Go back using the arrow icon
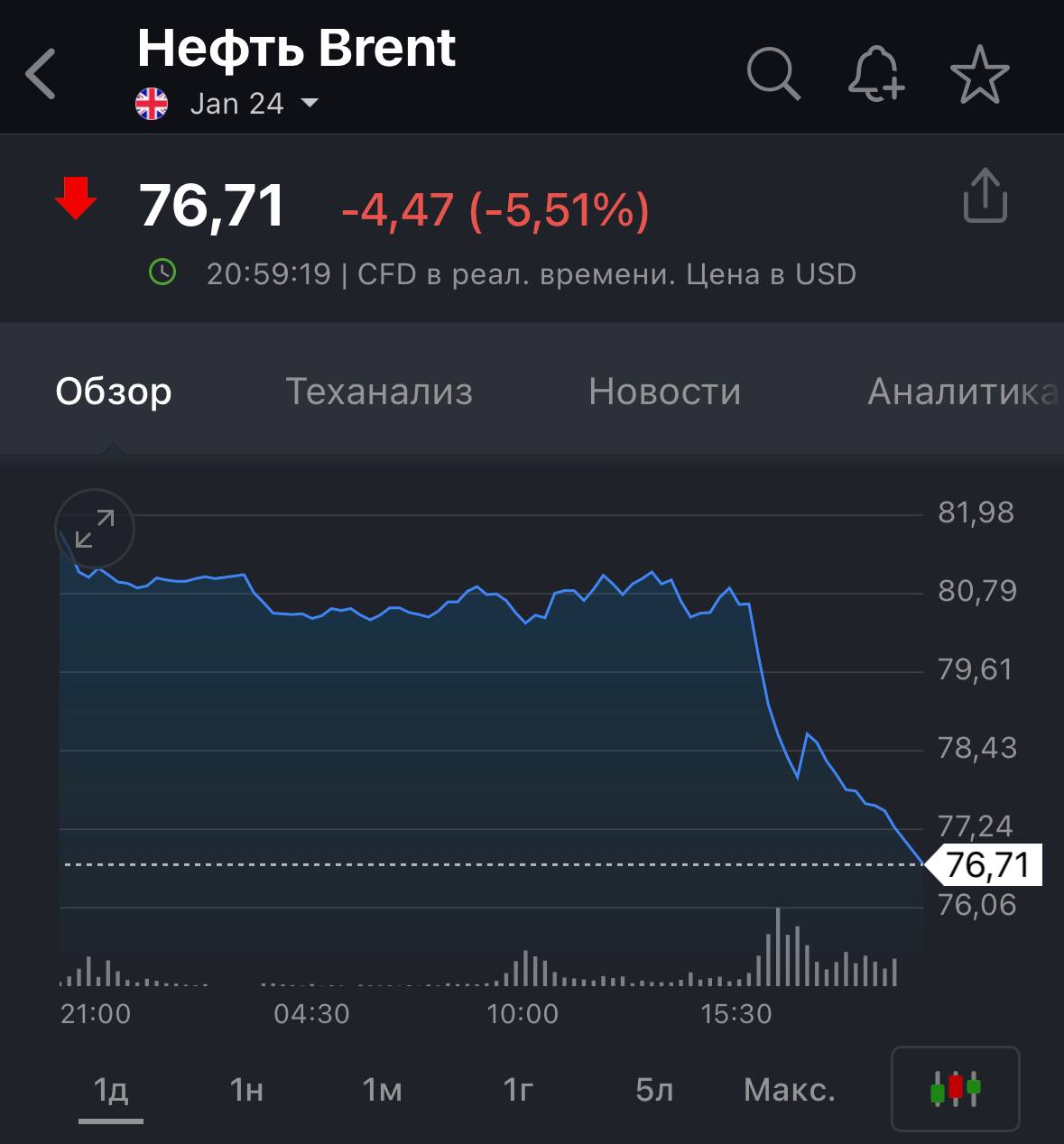The image size is (1064, 1144). [42, 74]
